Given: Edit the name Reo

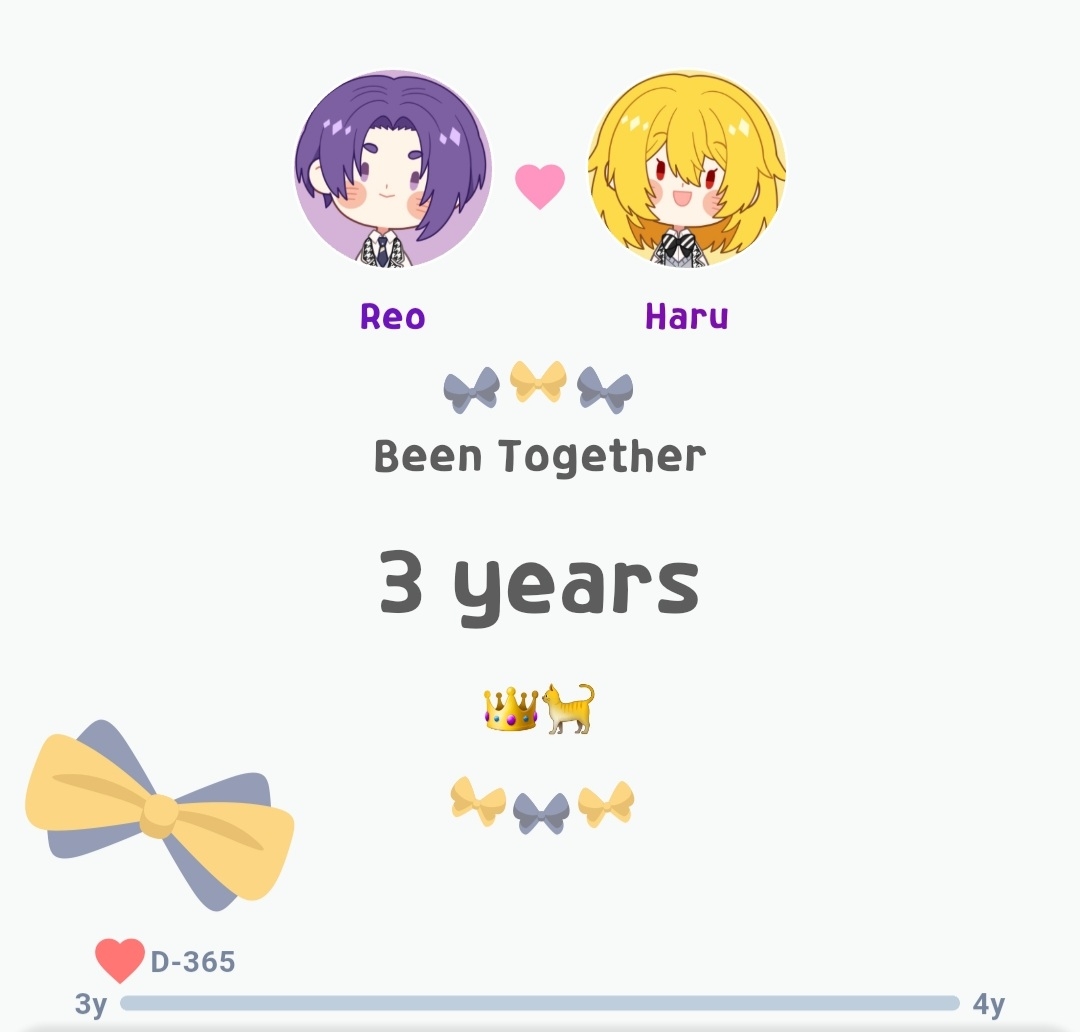Looking at the screenshot, I should click(393, 317).
